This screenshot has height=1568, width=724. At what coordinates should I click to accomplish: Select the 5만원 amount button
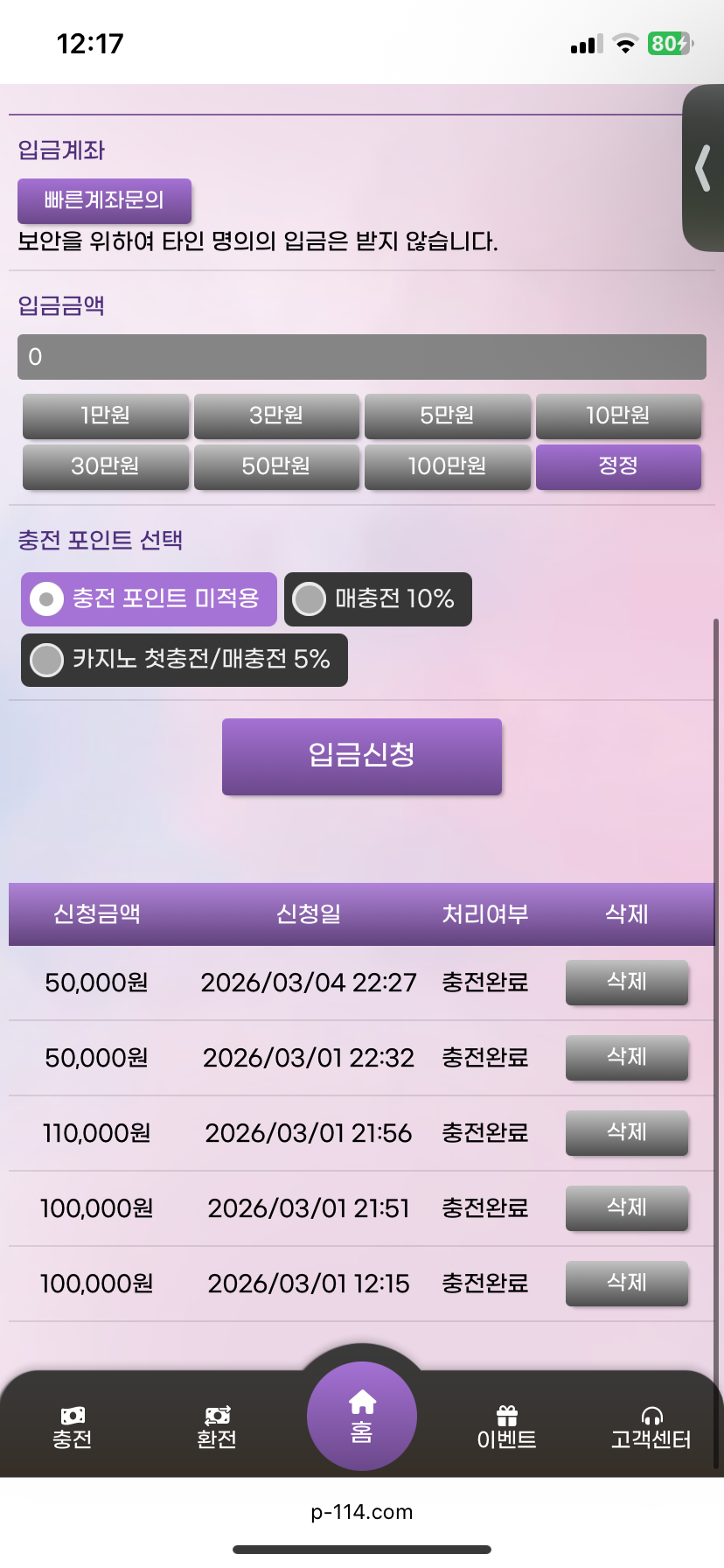448,416
